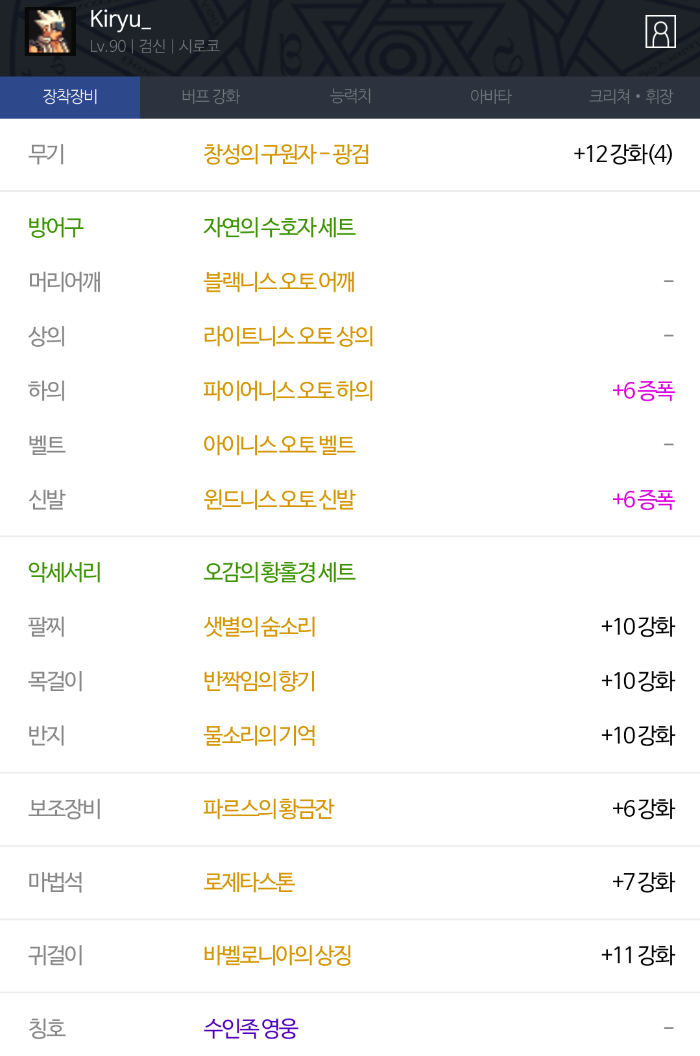Tap Kiryu_ character avatar thumbnail
The height and width of the screenshot is (1056, 700).
[50, 32]
